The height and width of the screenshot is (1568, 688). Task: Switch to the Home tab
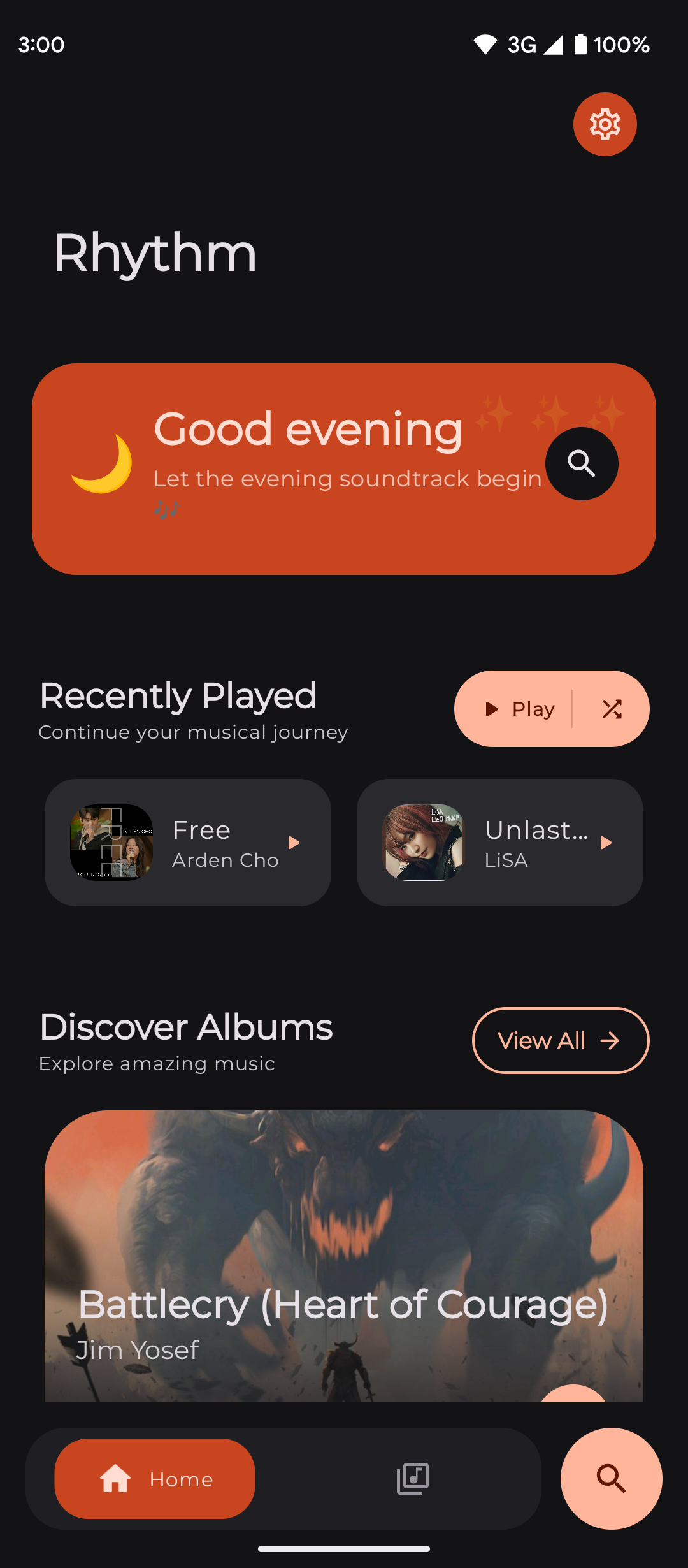click(155, 1479)
